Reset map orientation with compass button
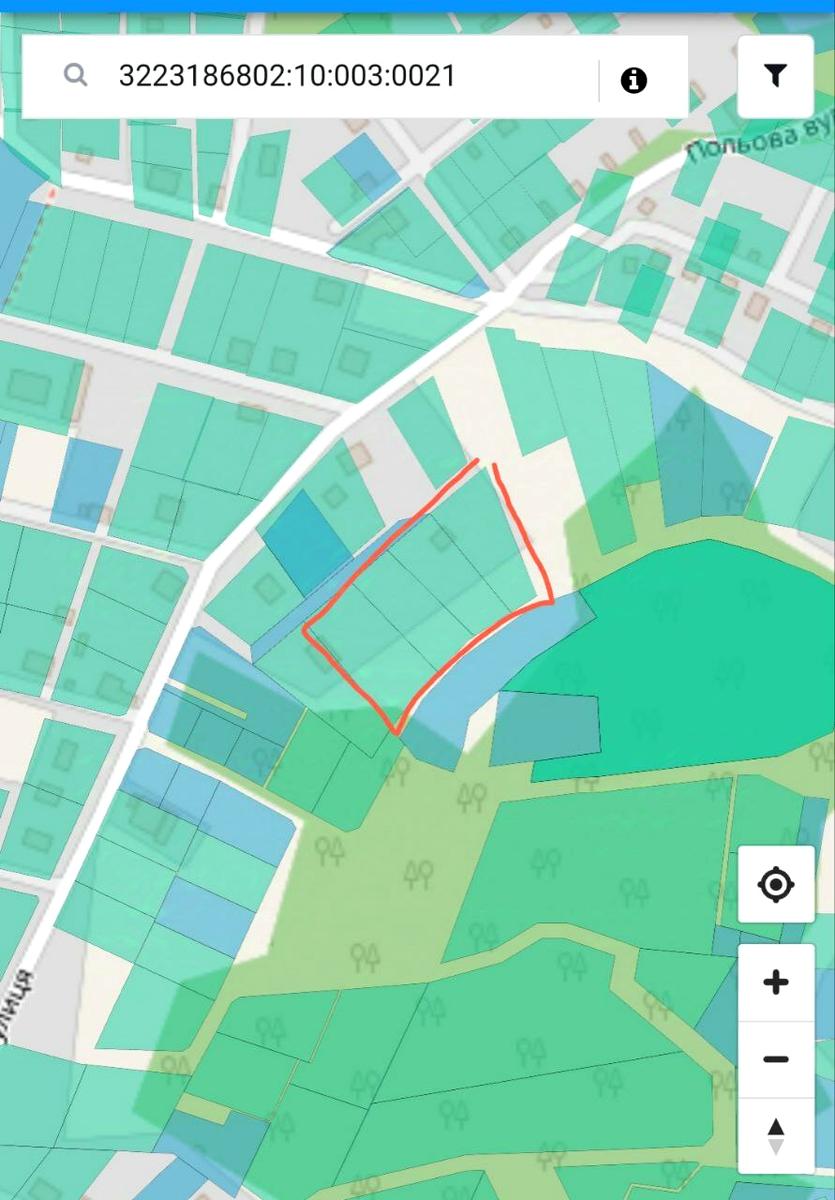This screenshot has height=1200, width=835. (x=776, y=1136)
